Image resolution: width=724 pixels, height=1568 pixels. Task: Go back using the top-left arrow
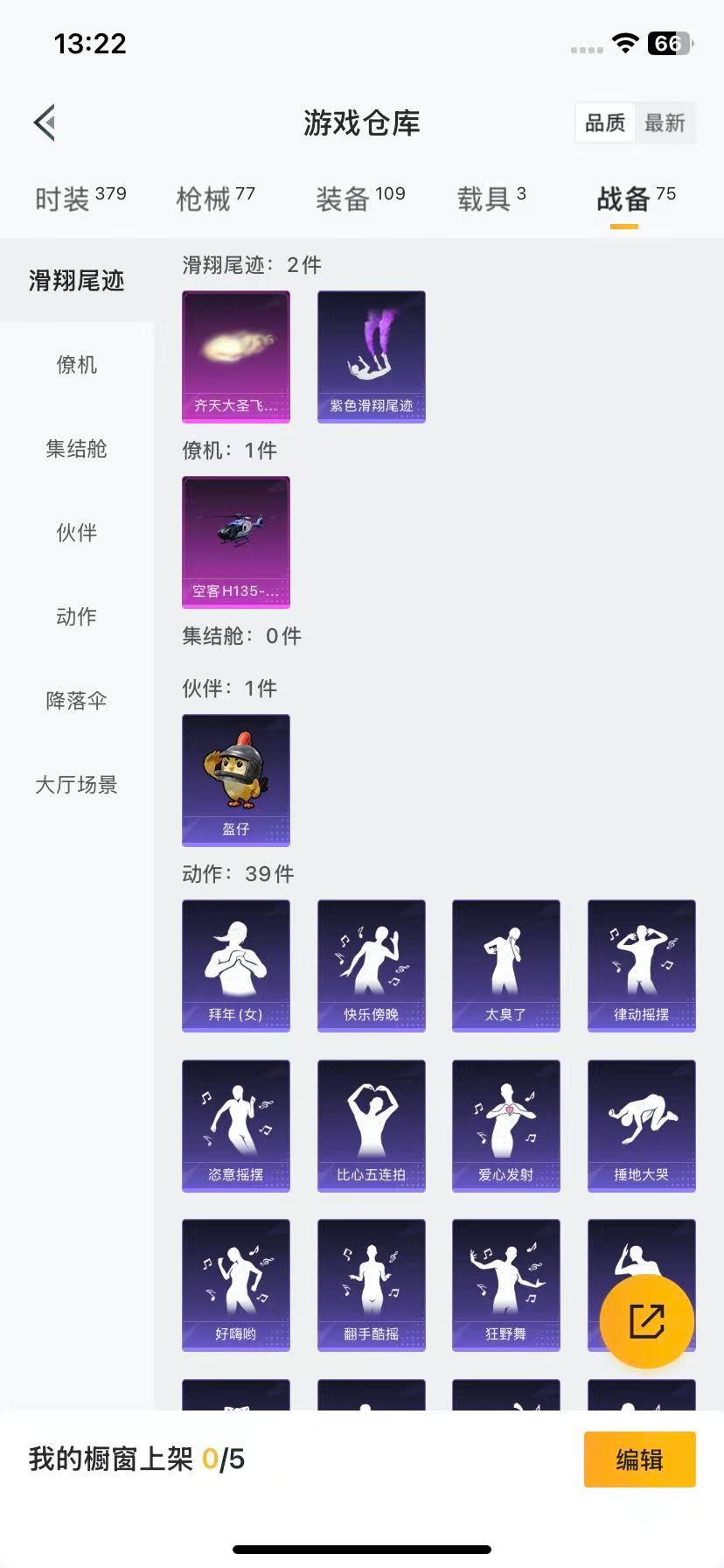click(45, 122)
